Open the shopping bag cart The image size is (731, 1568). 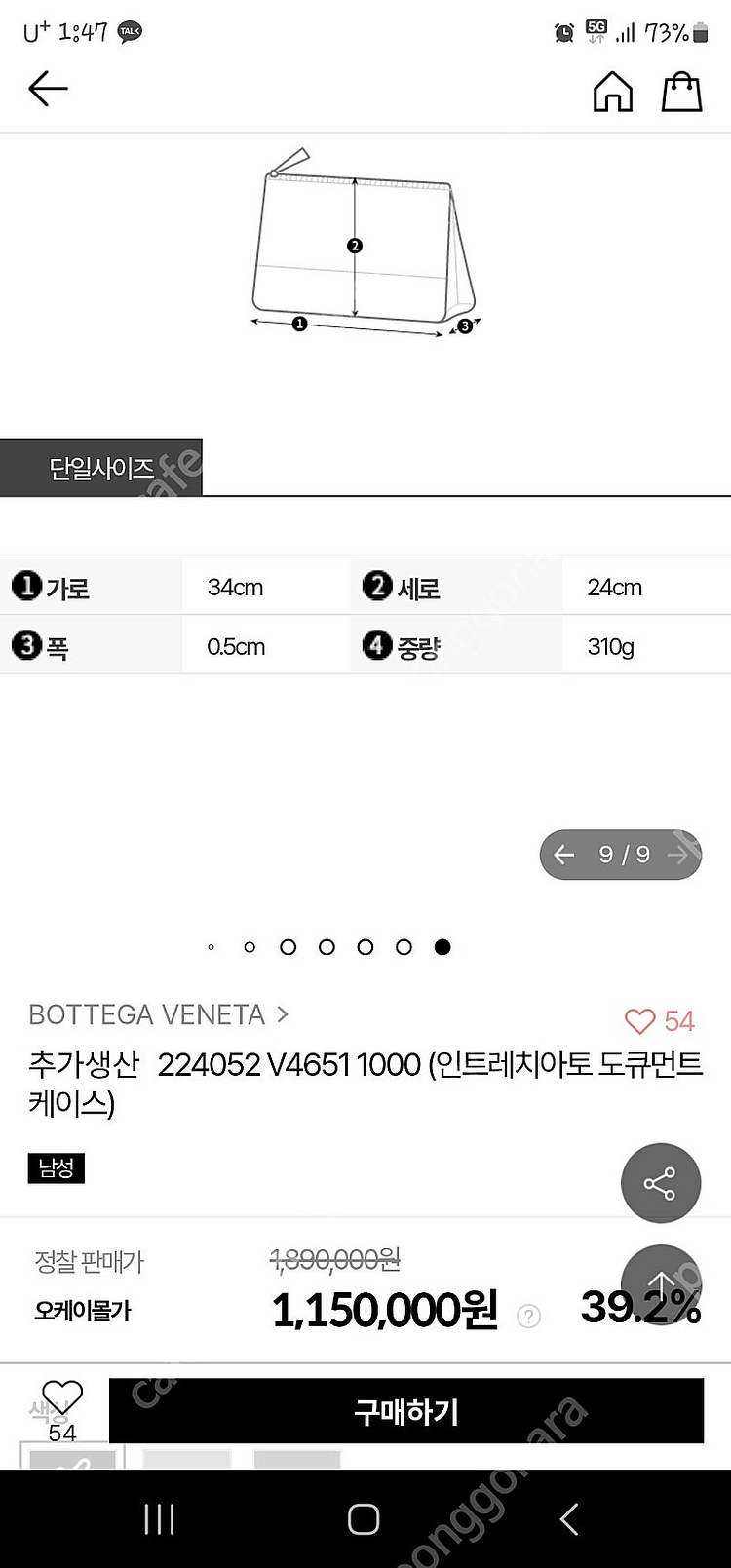681,92
